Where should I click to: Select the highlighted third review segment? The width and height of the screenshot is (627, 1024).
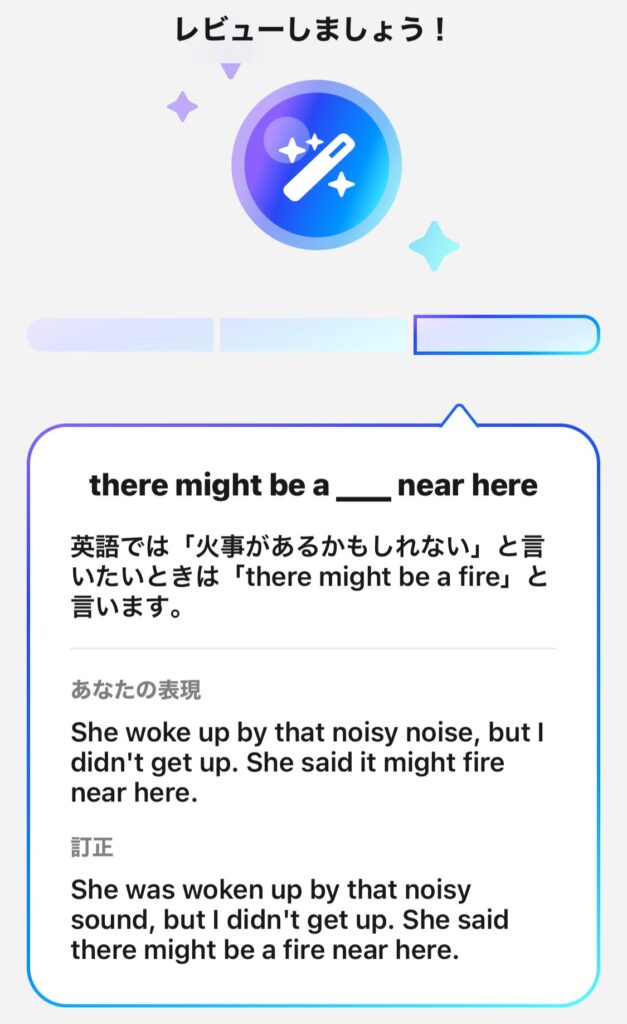coord(506,335)
